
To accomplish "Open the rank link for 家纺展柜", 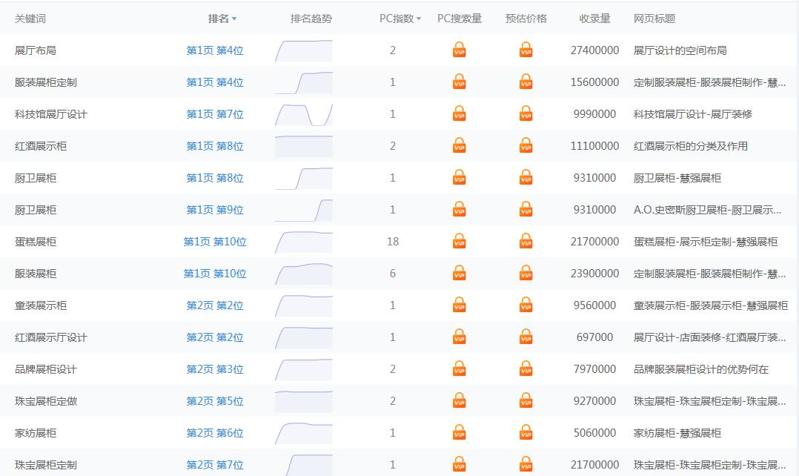I will (214, 434).
